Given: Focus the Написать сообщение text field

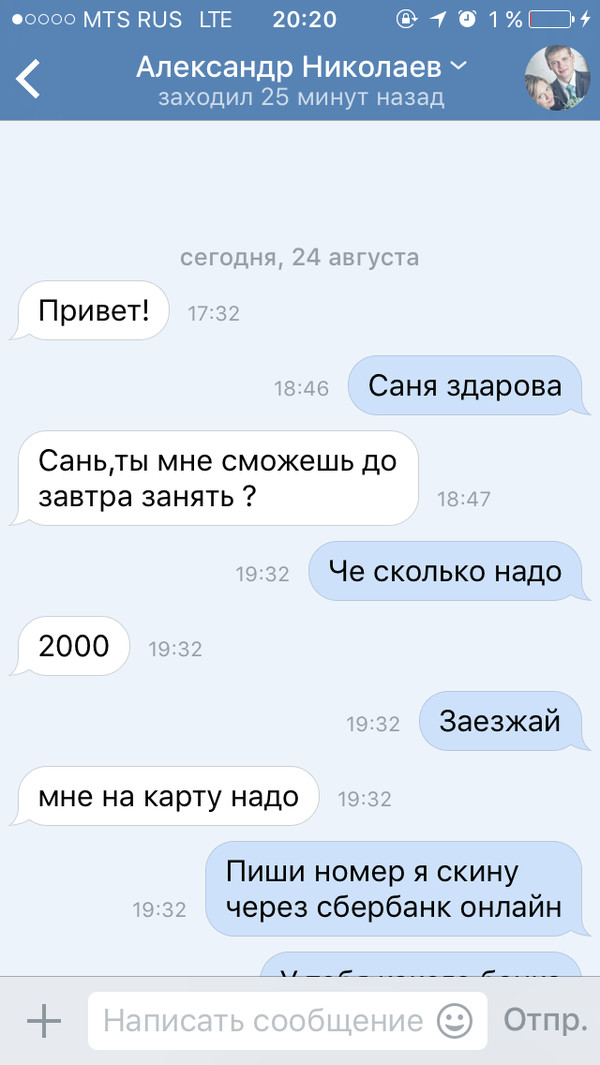Looking at the screenshot, I should tap(262, 1021).
